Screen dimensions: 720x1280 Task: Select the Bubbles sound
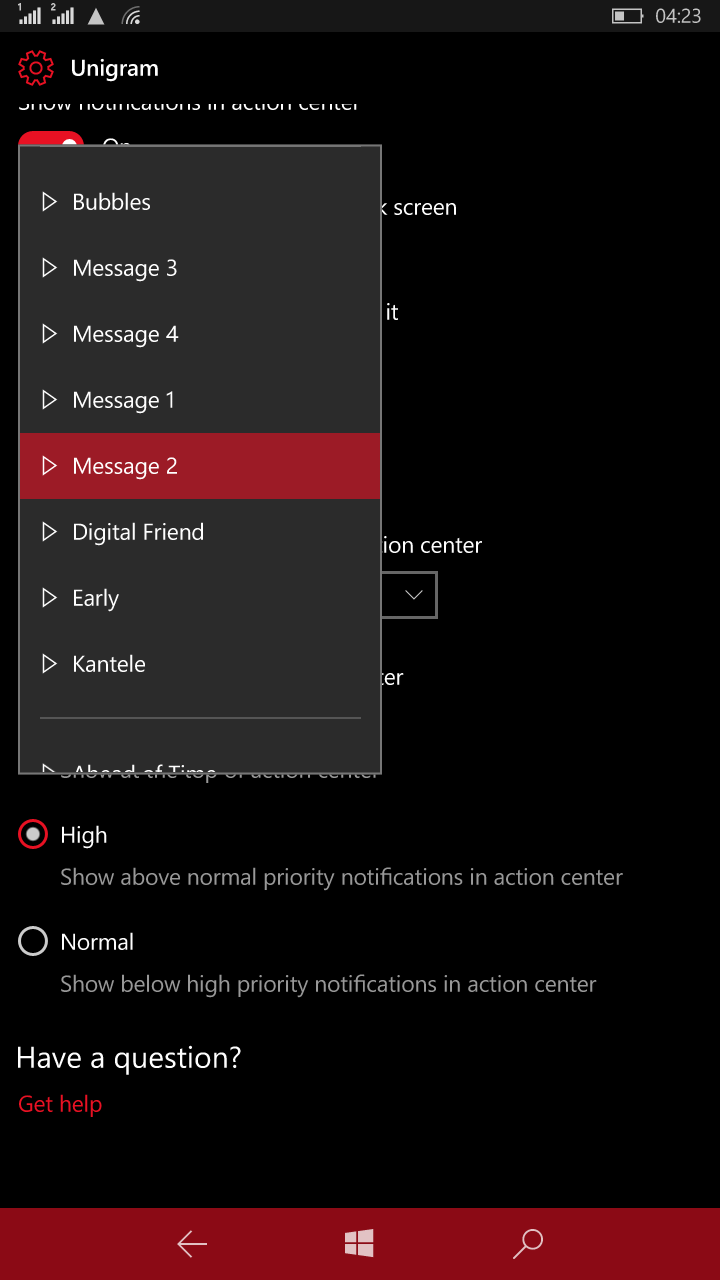pos(199,202)
